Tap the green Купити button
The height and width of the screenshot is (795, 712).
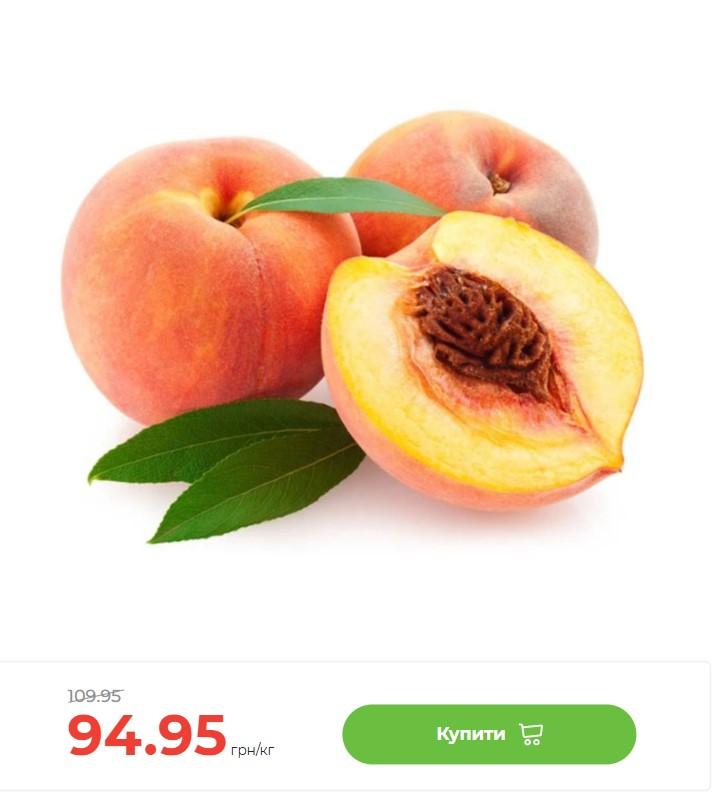click(x=489, y=734)
